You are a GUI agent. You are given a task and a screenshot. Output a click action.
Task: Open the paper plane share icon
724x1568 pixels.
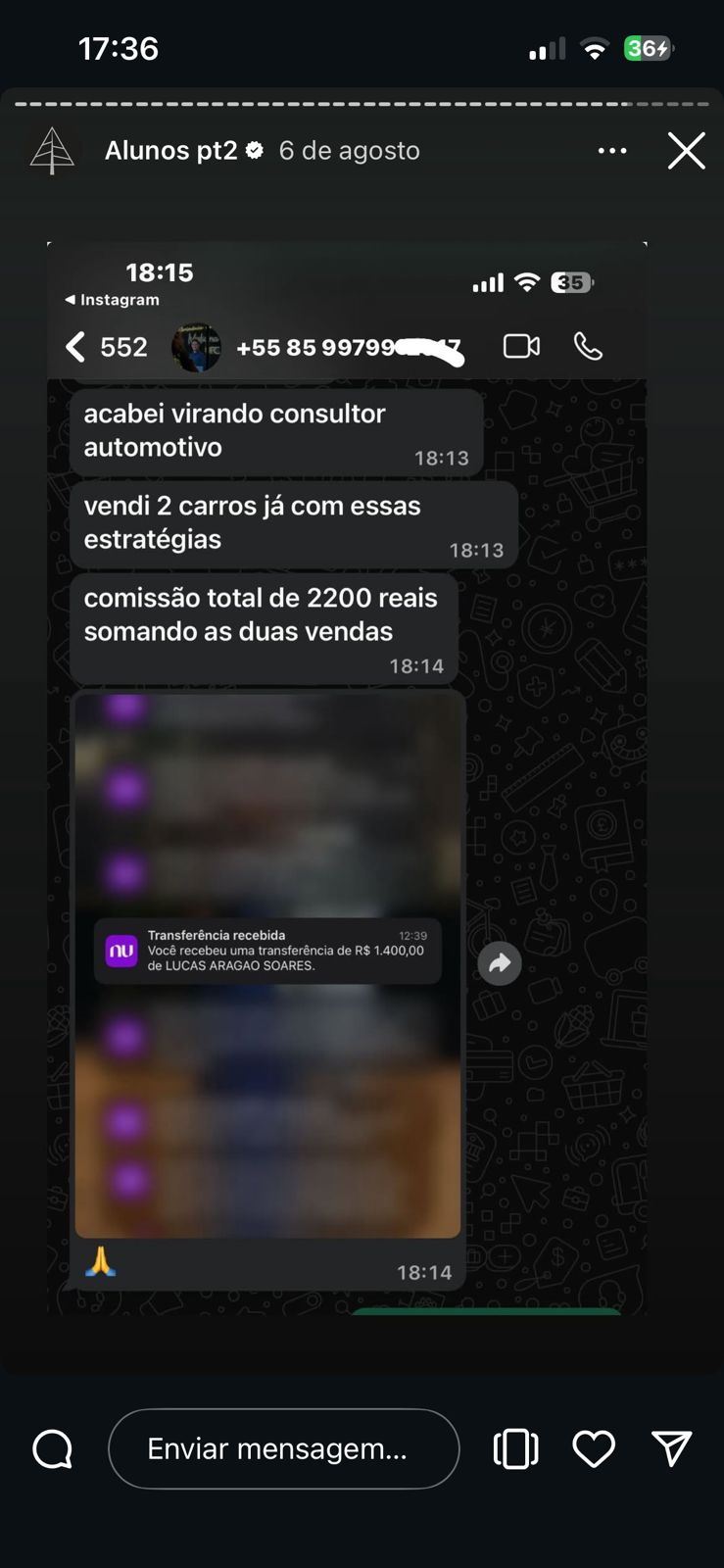coord(672,1448)
